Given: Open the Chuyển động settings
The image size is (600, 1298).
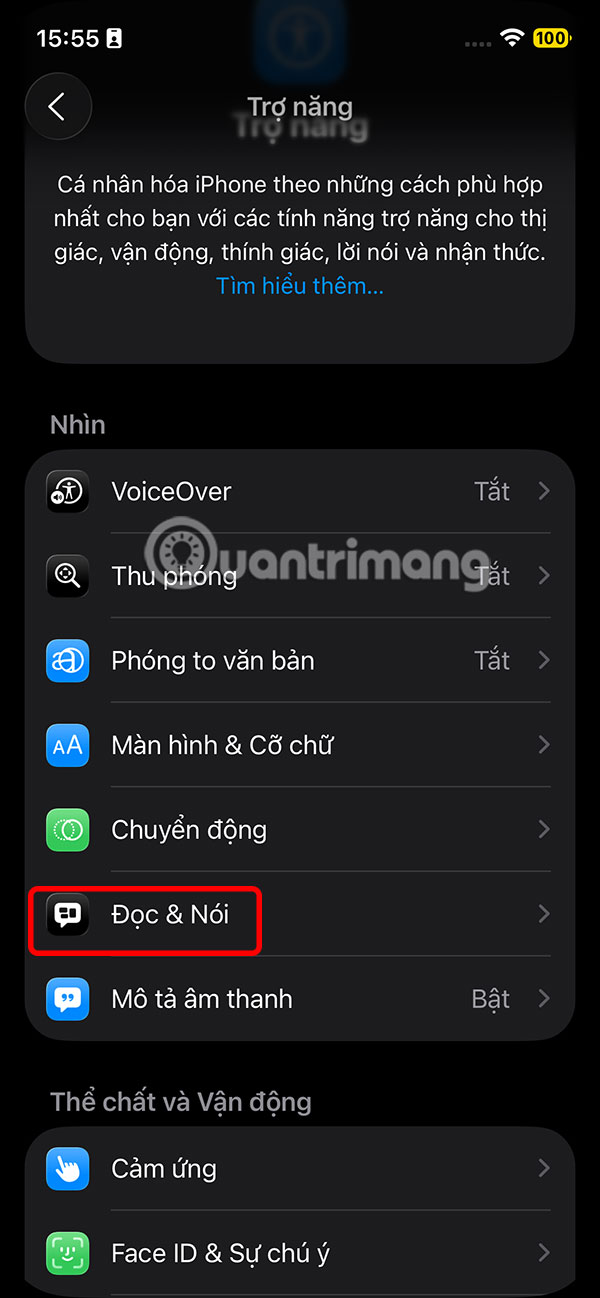Looking at the screenshot, I should point(300,829).
